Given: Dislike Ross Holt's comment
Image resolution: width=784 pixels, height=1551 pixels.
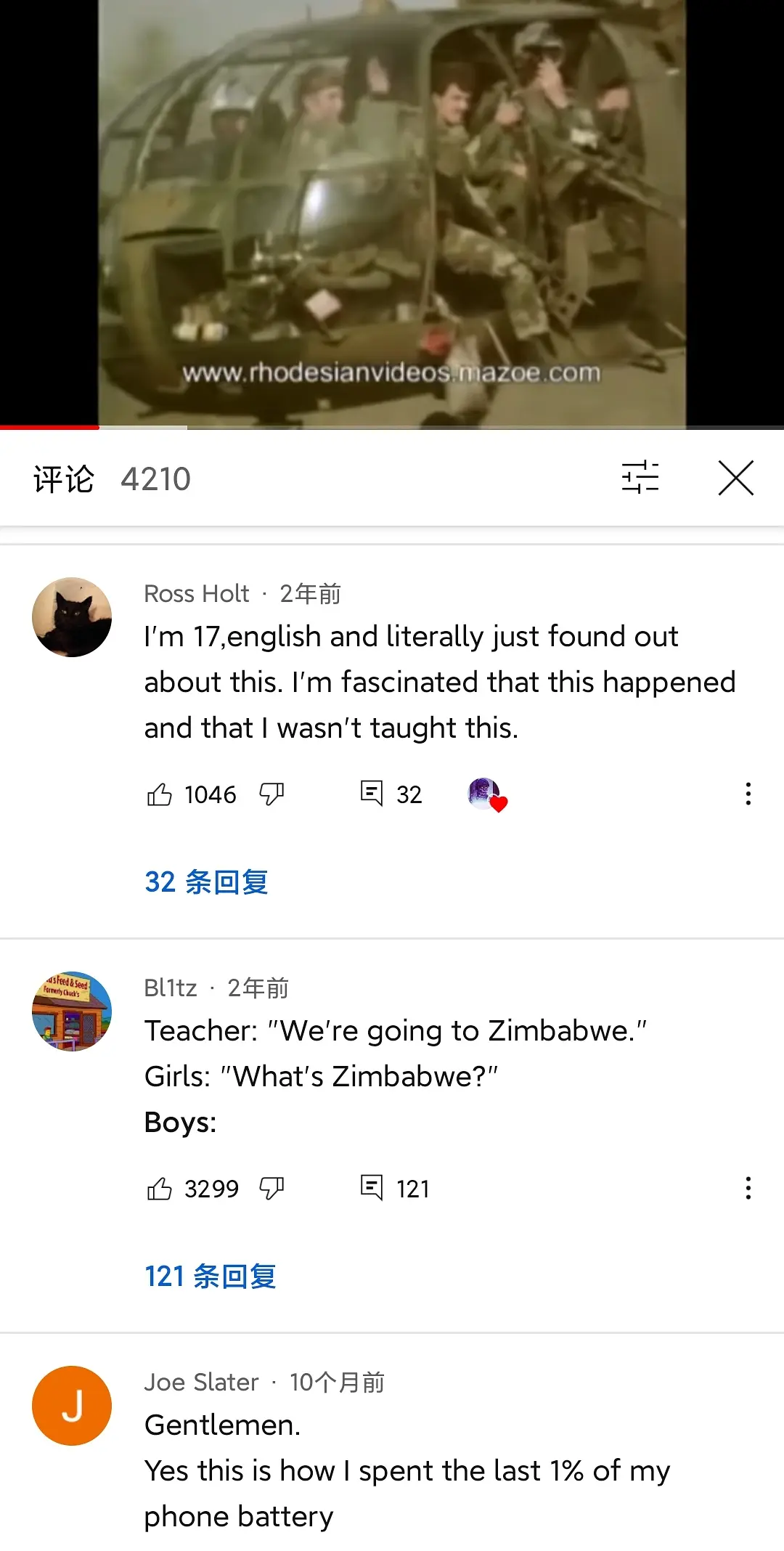Looking at the screenshot, I should 271,794.
